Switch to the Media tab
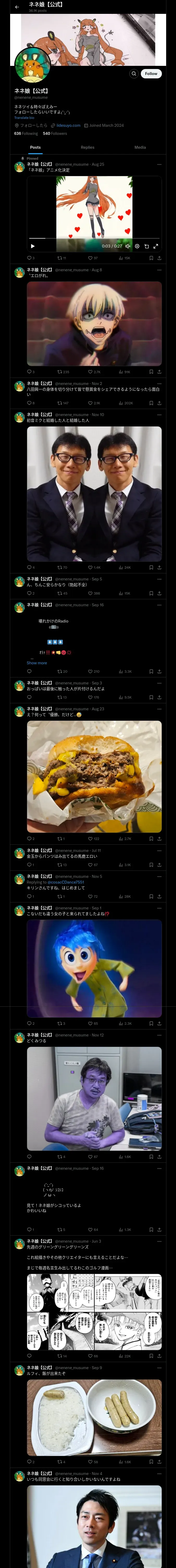176x1568 pixels. click(x=140, y=147)
